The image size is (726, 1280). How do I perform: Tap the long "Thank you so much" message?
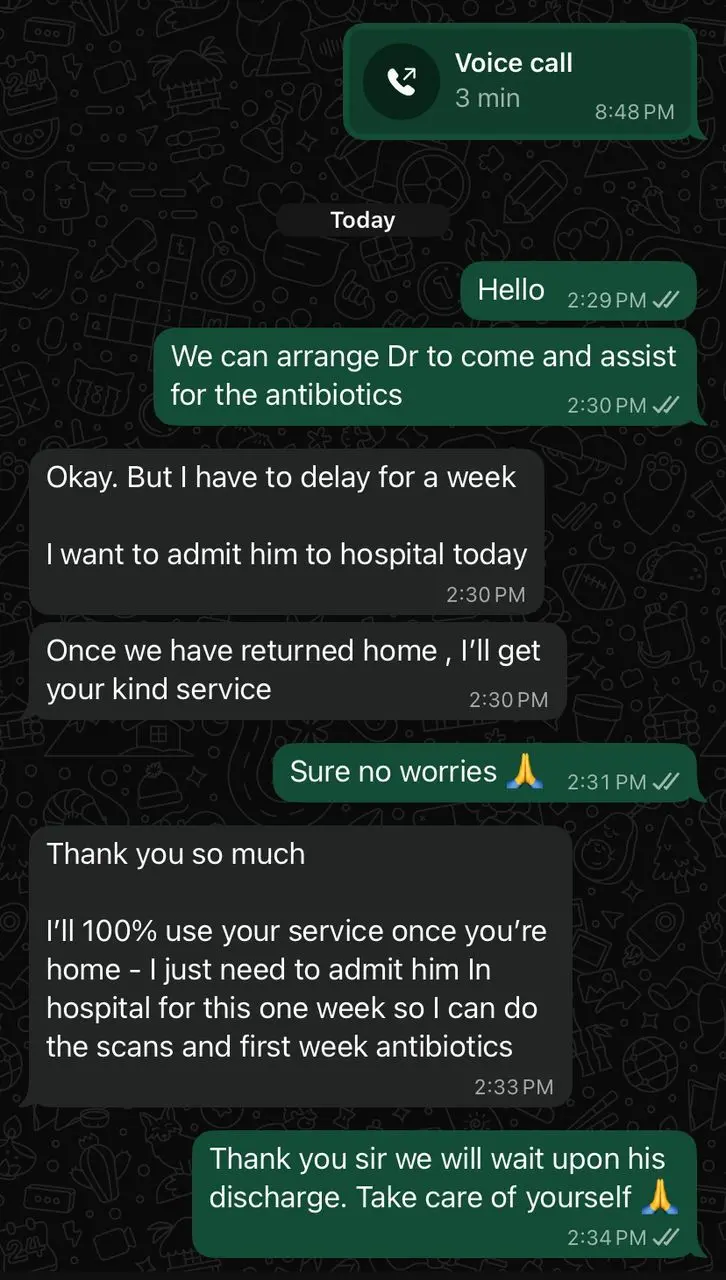[x=300, y=960]
